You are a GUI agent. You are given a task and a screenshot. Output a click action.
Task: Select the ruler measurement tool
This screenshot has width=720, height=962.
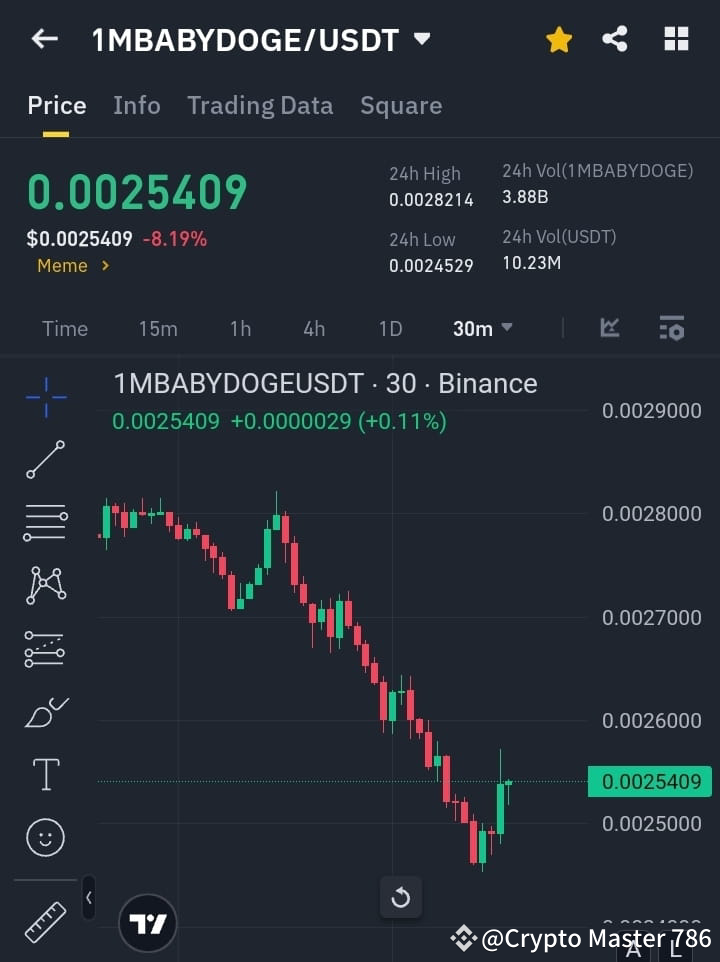pyautogui.click(x=44, y=922)
